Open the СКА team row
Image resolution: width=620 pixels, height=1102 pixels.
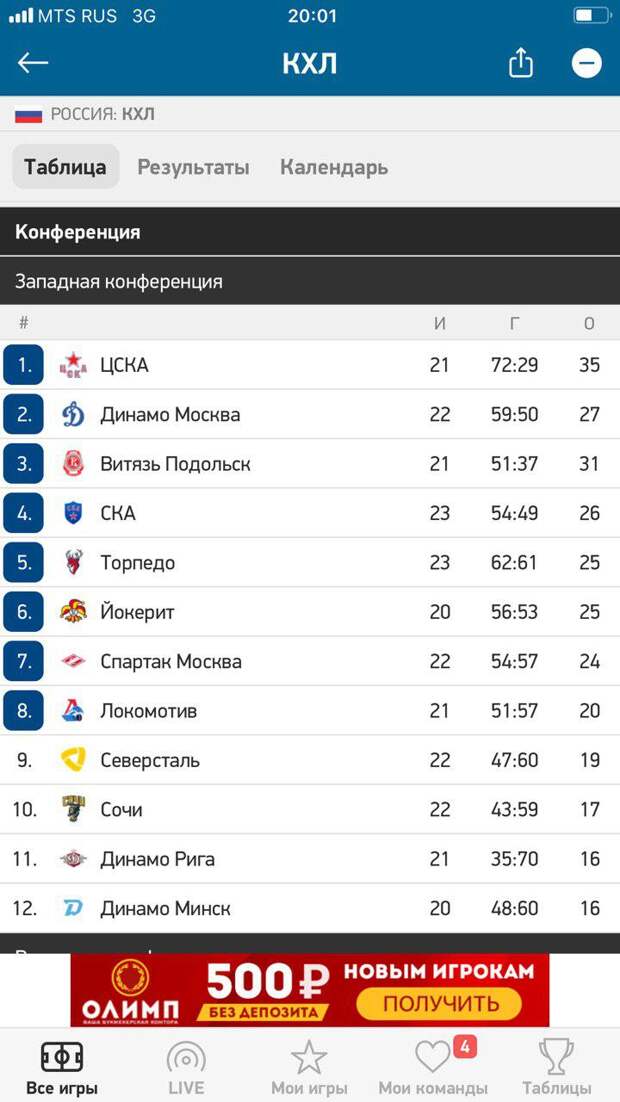click(310, 513)
